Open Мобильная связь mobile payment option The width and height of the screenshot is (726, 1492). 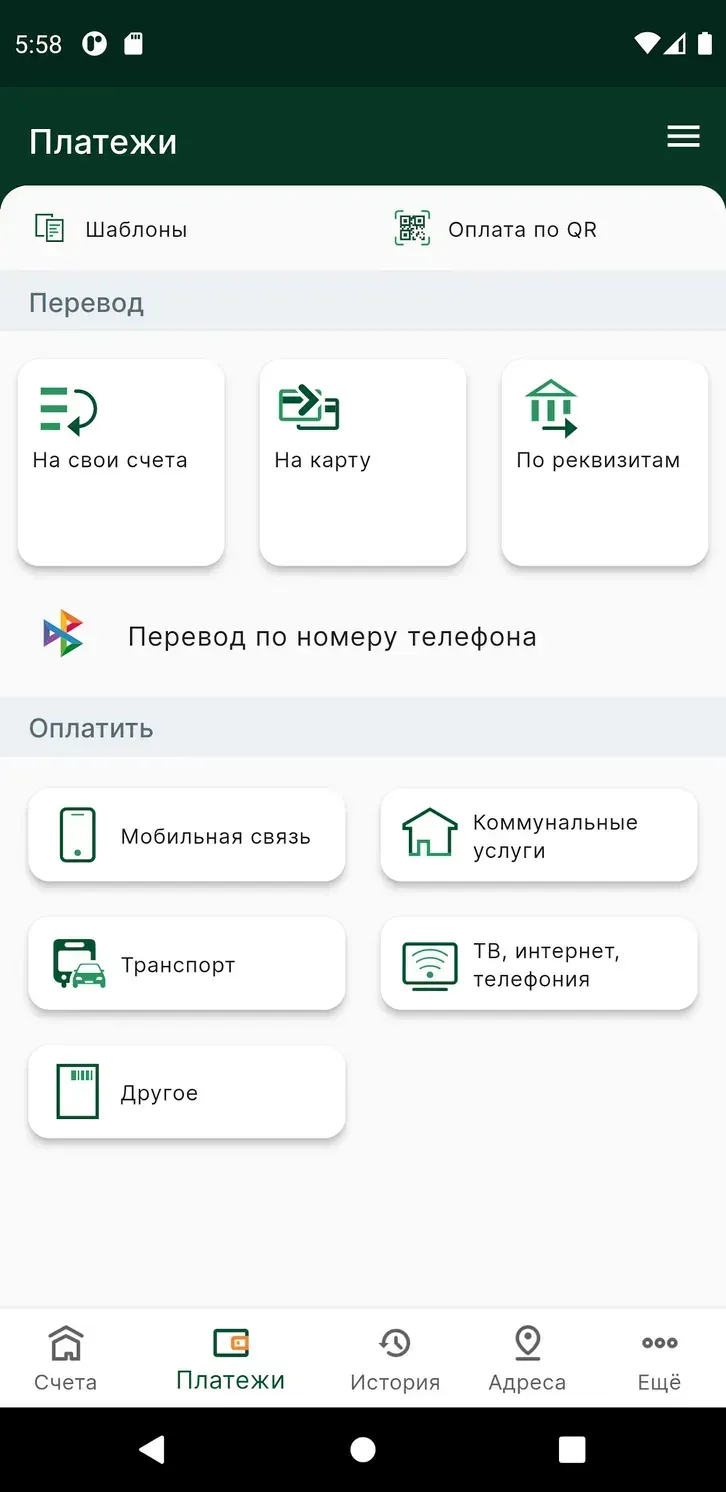(186, 835)
